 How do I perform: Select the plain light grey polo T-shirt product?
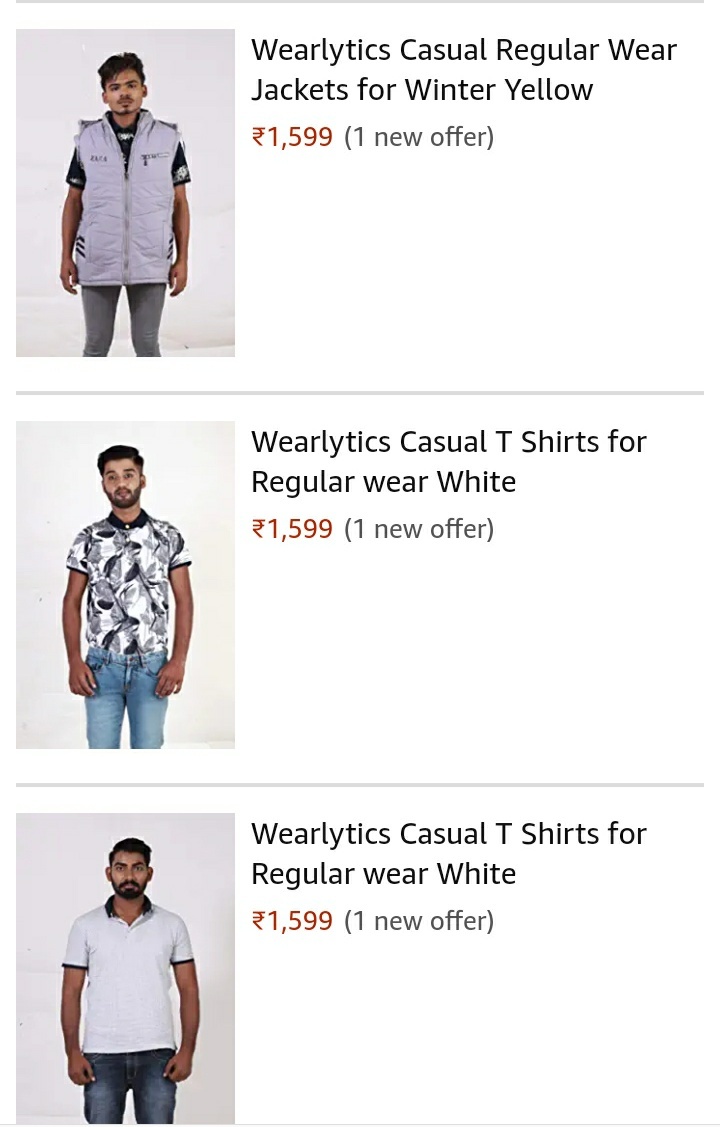click(126, 968)
